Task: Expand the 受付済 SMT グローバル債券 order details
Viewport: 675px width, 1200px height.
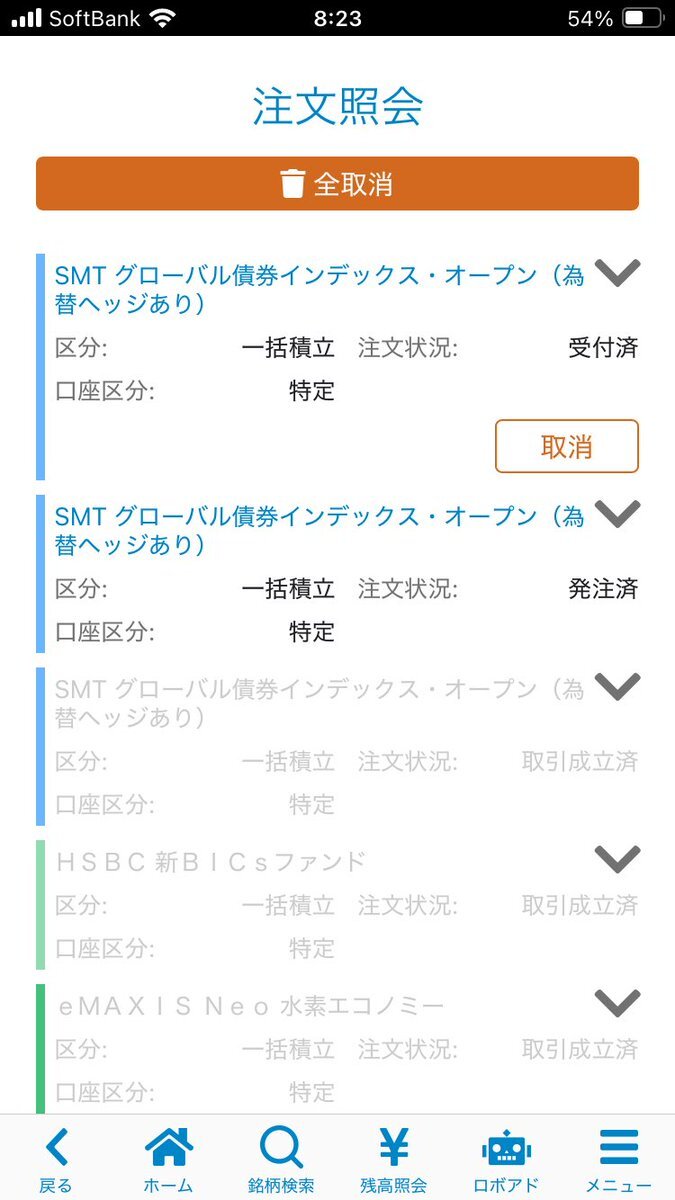Action: click(x=617, y=273)
